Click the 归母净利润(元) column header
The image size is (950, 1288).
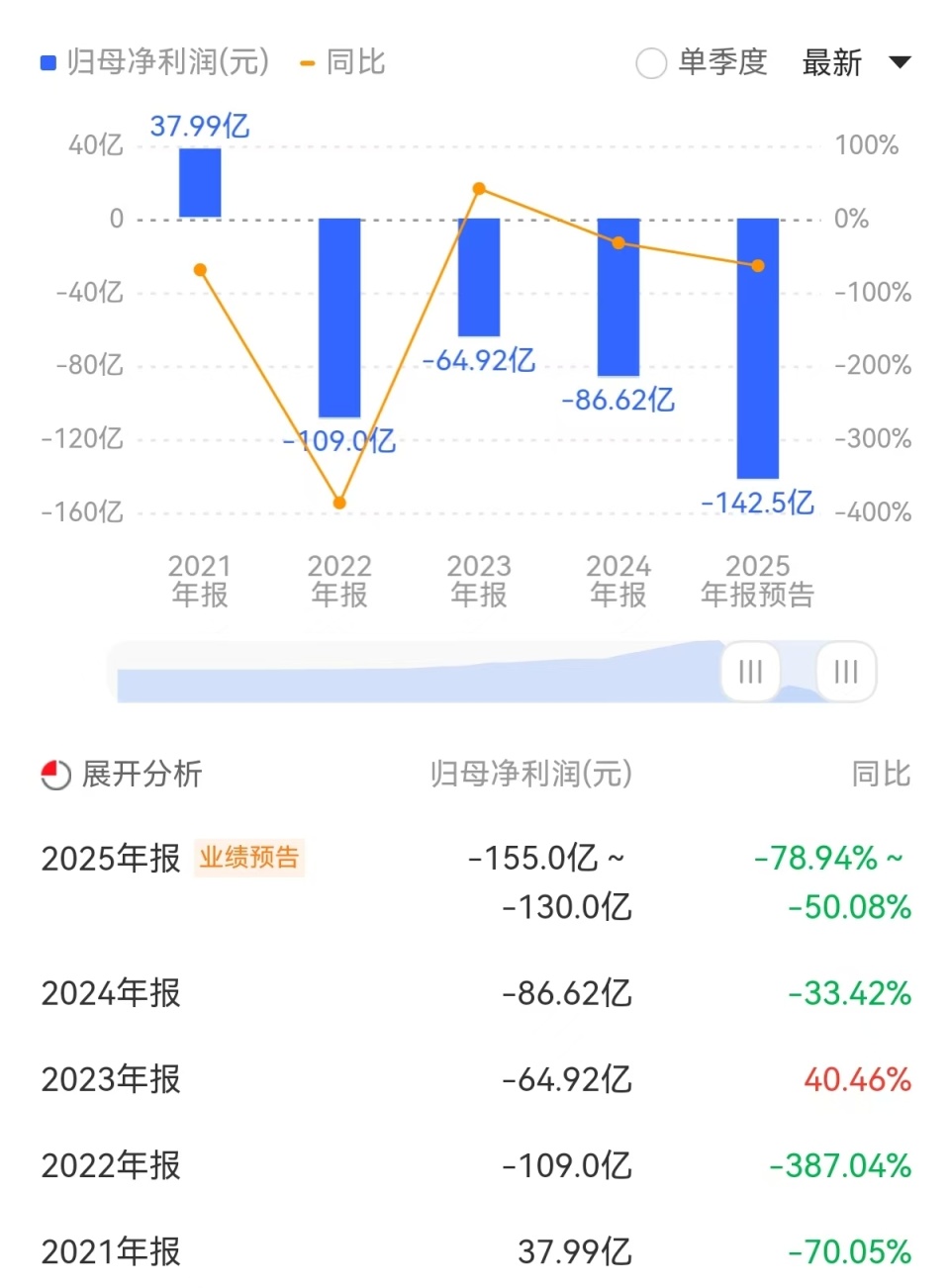tap(530, 775)
